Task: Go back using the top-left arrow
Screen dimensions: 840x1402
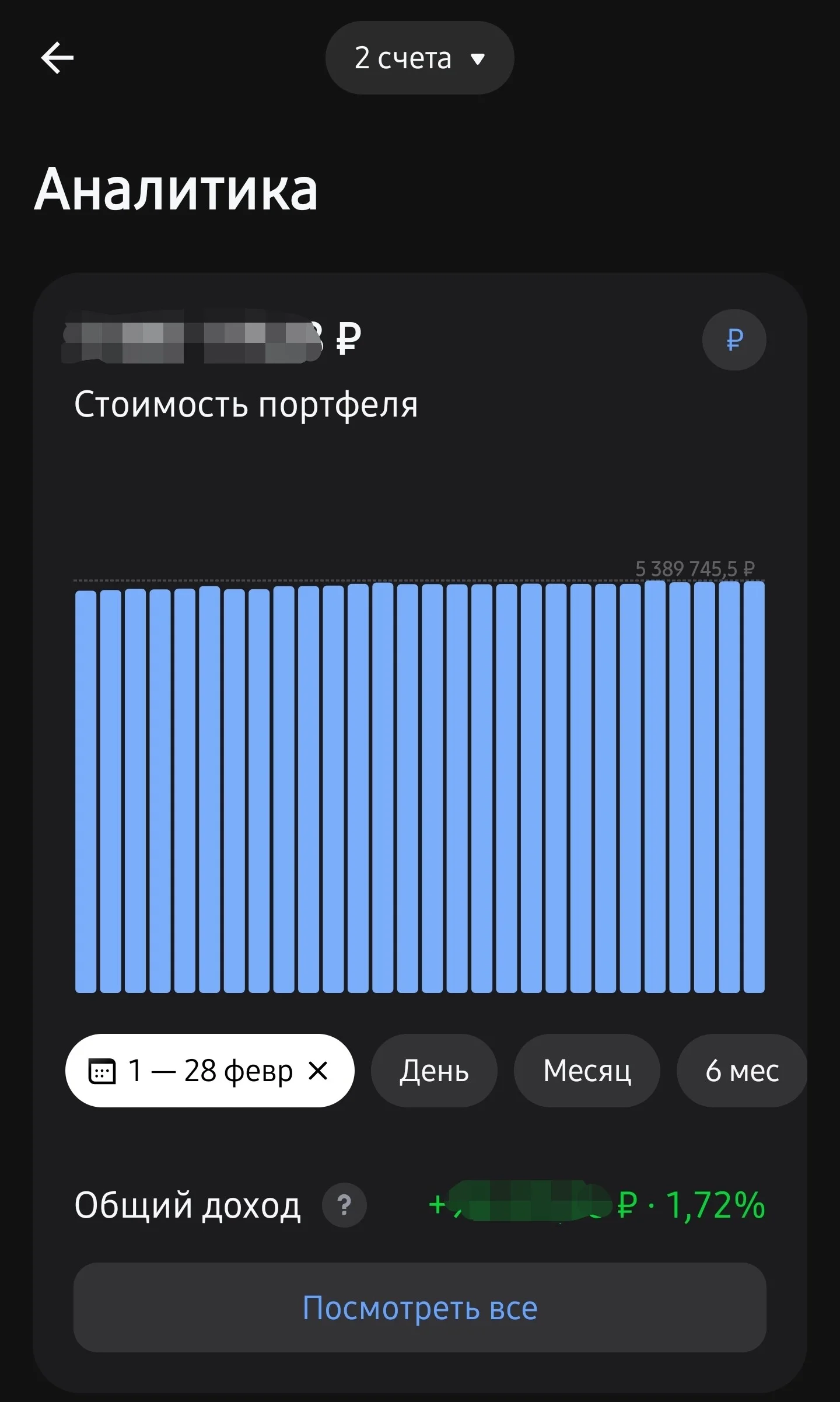Action: pyautogui.click(x=57, y=58)
